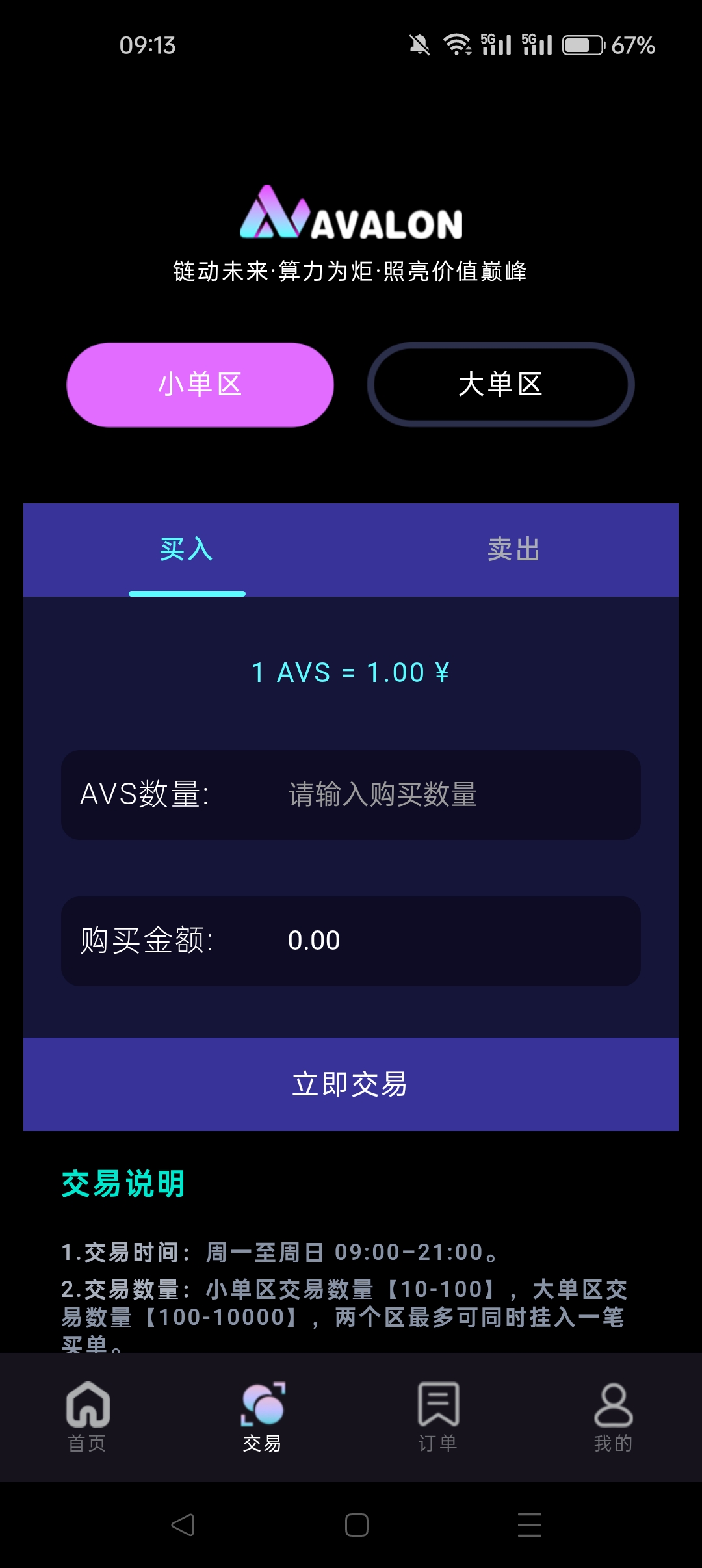The width and height of the screenshot is (702, 1568).
Task: Tap the system back button
Action: point(183,1525)
